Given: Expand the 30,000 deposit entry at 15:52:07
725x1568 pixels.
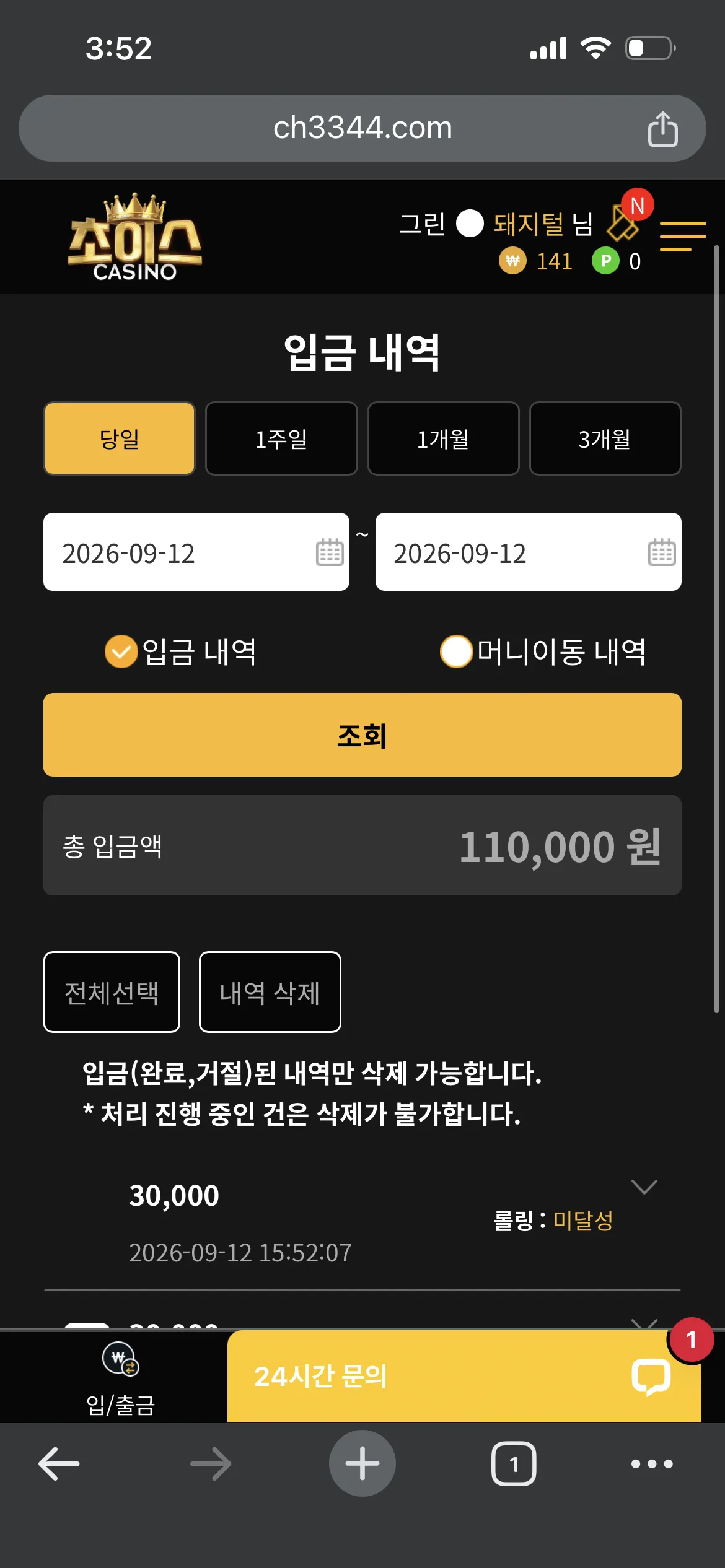Looking at the screenshot, I should pyautogui.click(x=644, y=1187).
